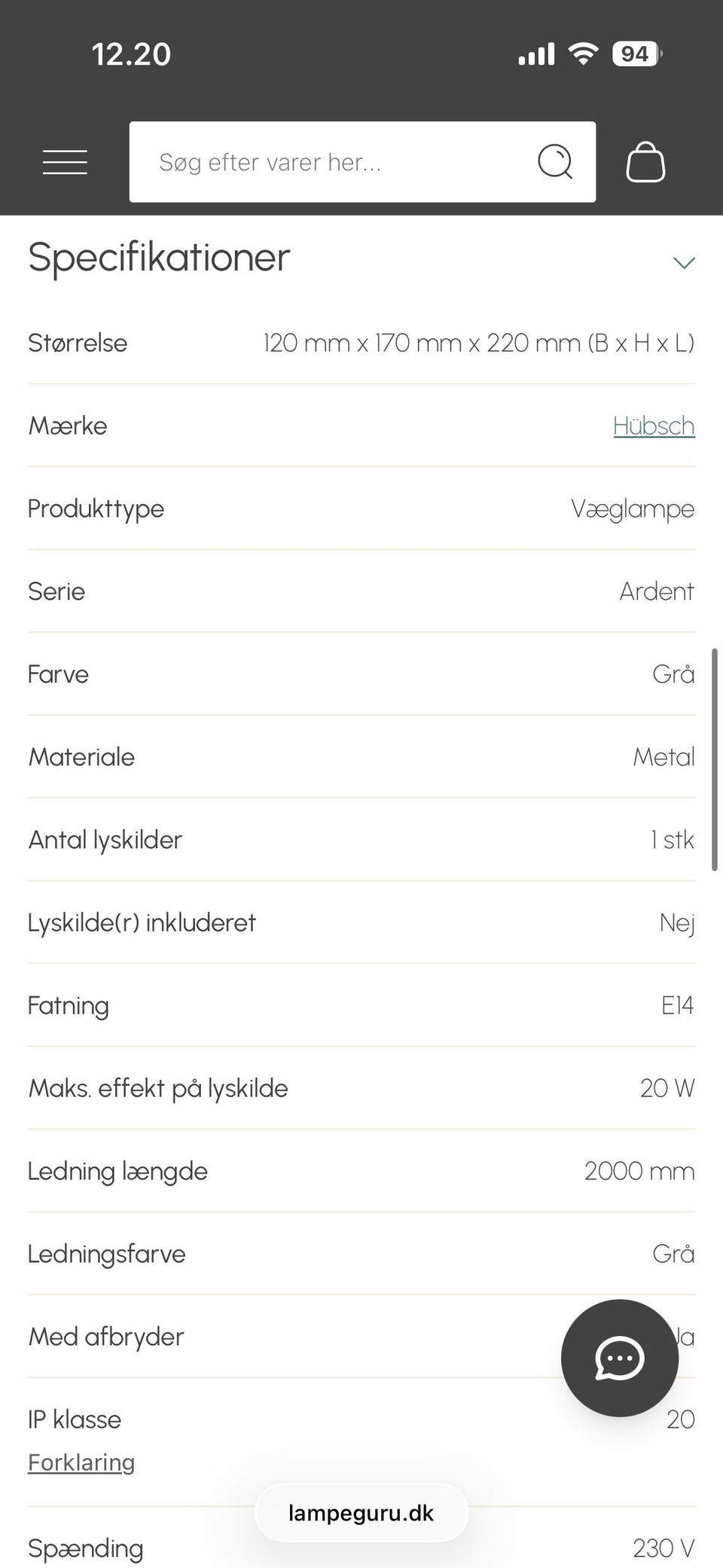Collapse the Specifikationer section chevron
Viewport: 723px width, 1568px height.
click(684, 261)
